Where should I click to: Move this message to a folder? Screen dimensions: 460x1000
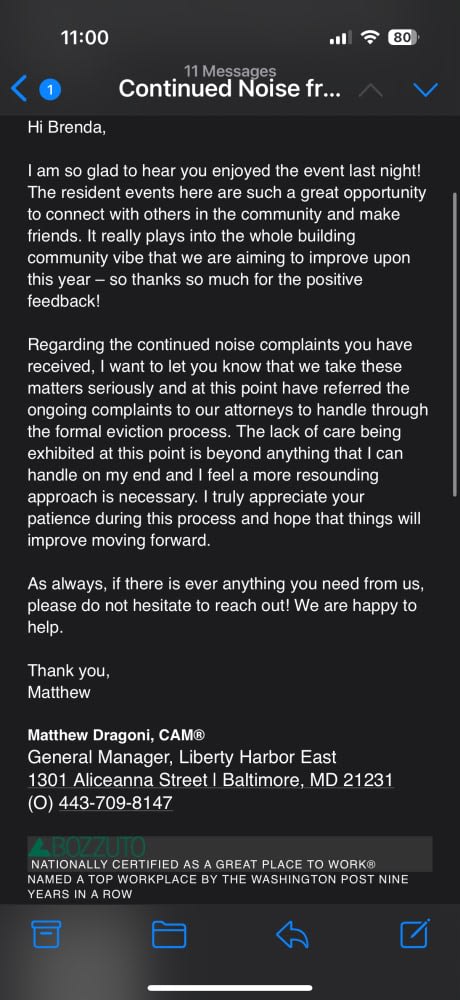(169, 935)
